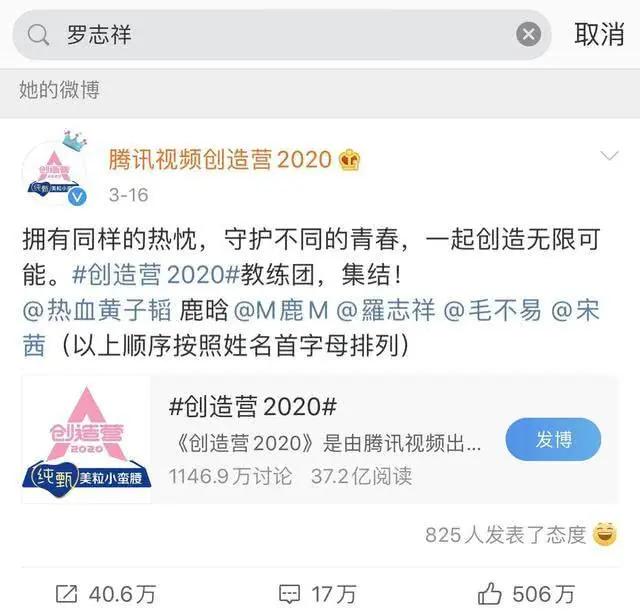Open the #创造营2020# topic card

[x=320, y=440]
